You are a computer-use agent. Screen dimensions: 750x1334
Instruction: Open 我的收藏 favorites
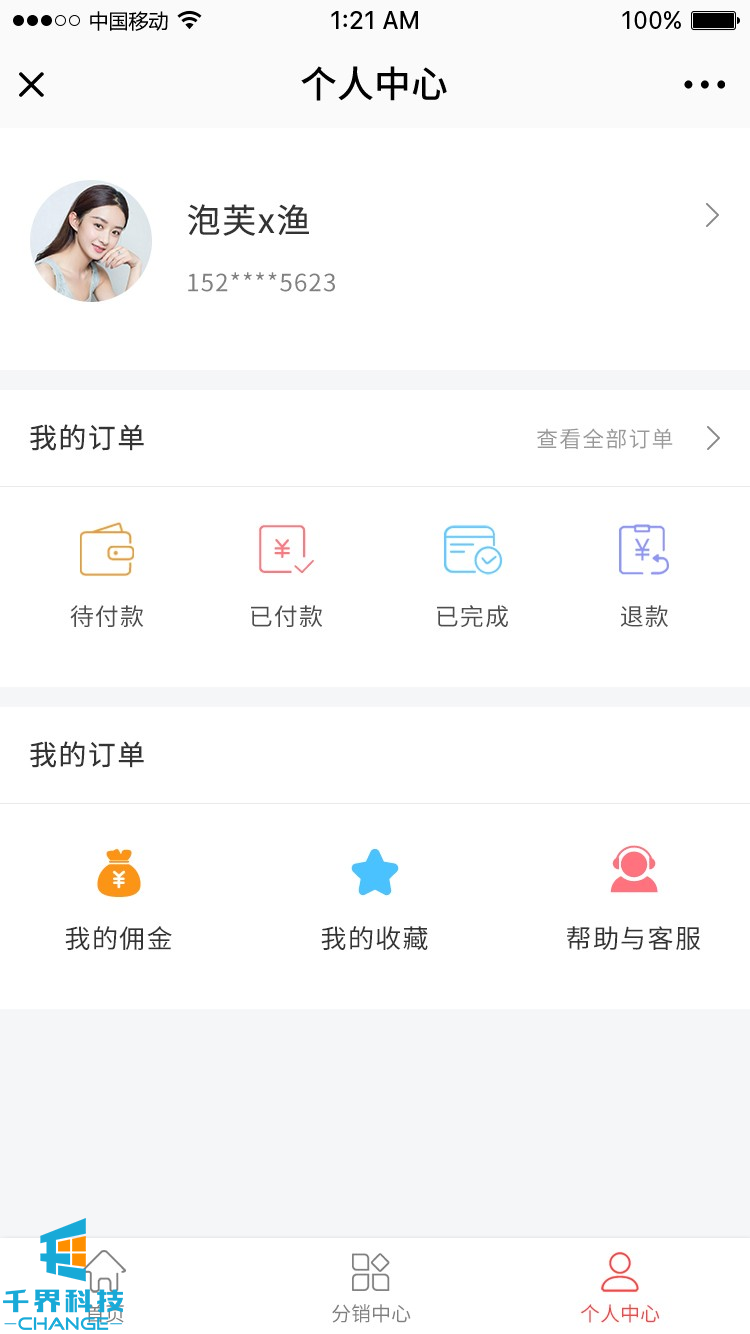(375, 897)
